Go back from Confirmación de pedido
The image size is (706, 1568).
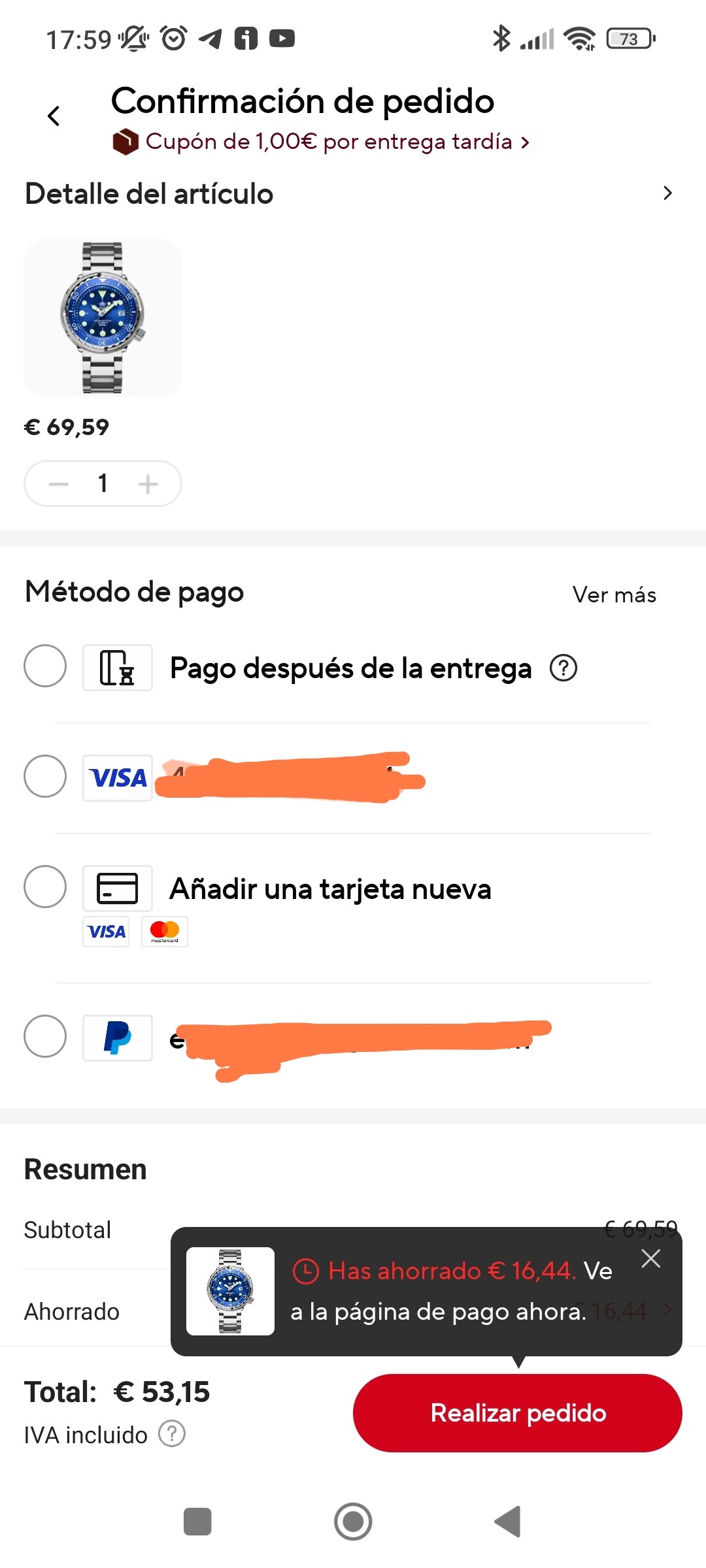(54, 116)
